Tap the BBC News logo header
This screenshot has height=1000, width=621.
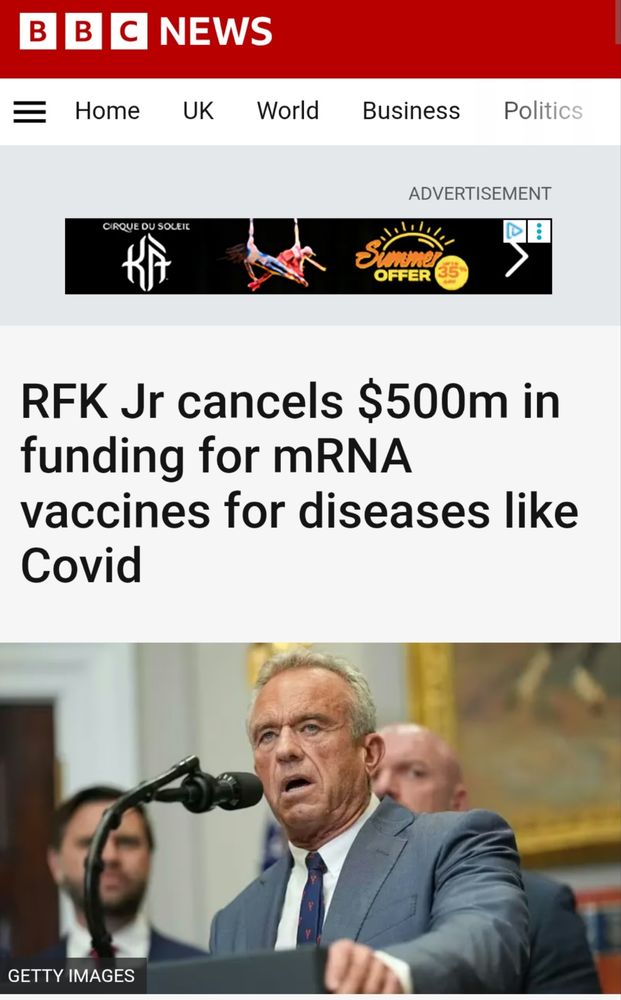(146, 32)
